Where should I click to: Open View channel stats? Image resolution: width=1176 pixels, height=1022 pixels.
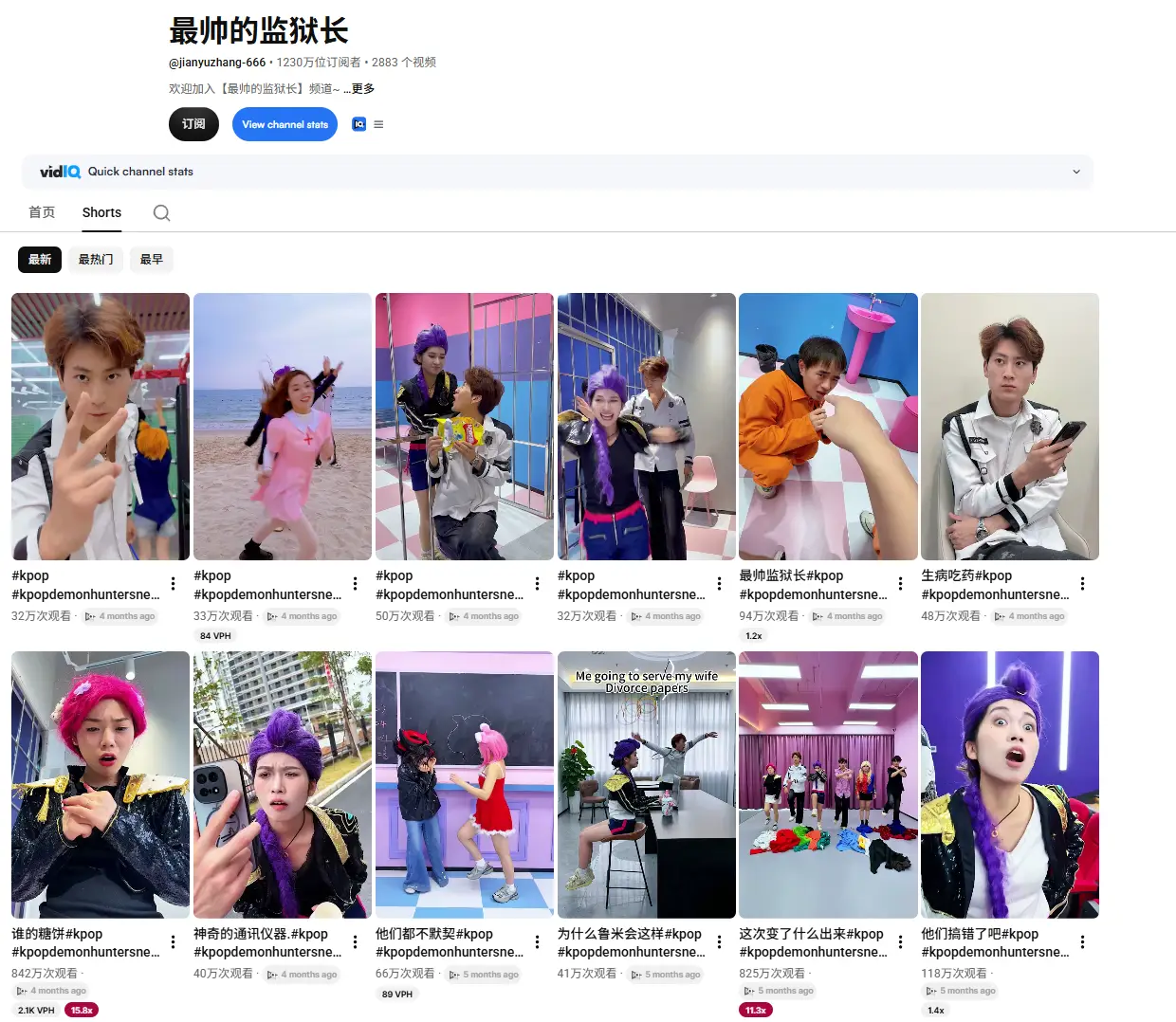[x=285, y=124]
